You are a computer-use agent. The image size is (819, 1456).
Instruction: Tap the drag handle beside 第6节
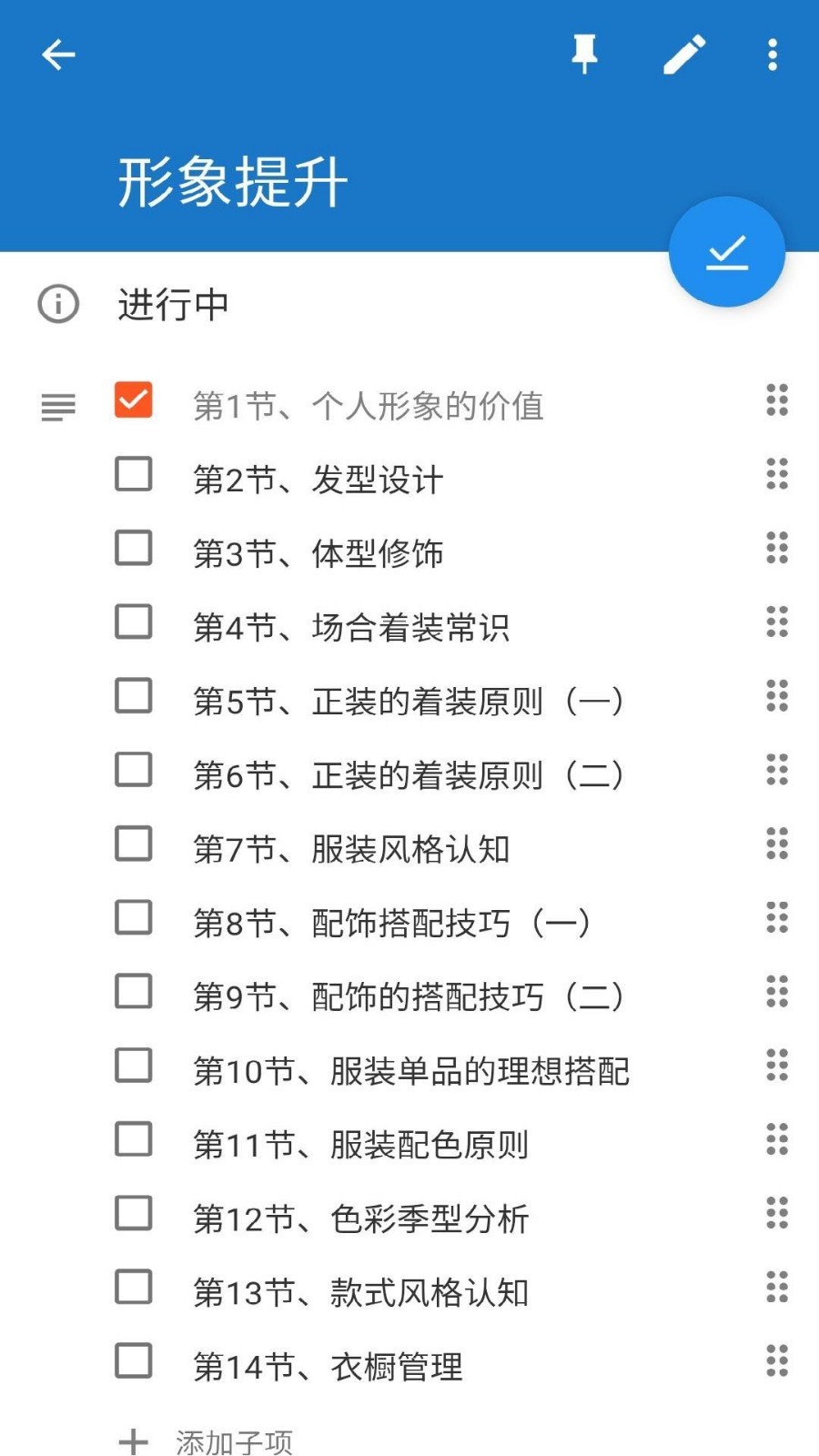click(x=777, y=770)
